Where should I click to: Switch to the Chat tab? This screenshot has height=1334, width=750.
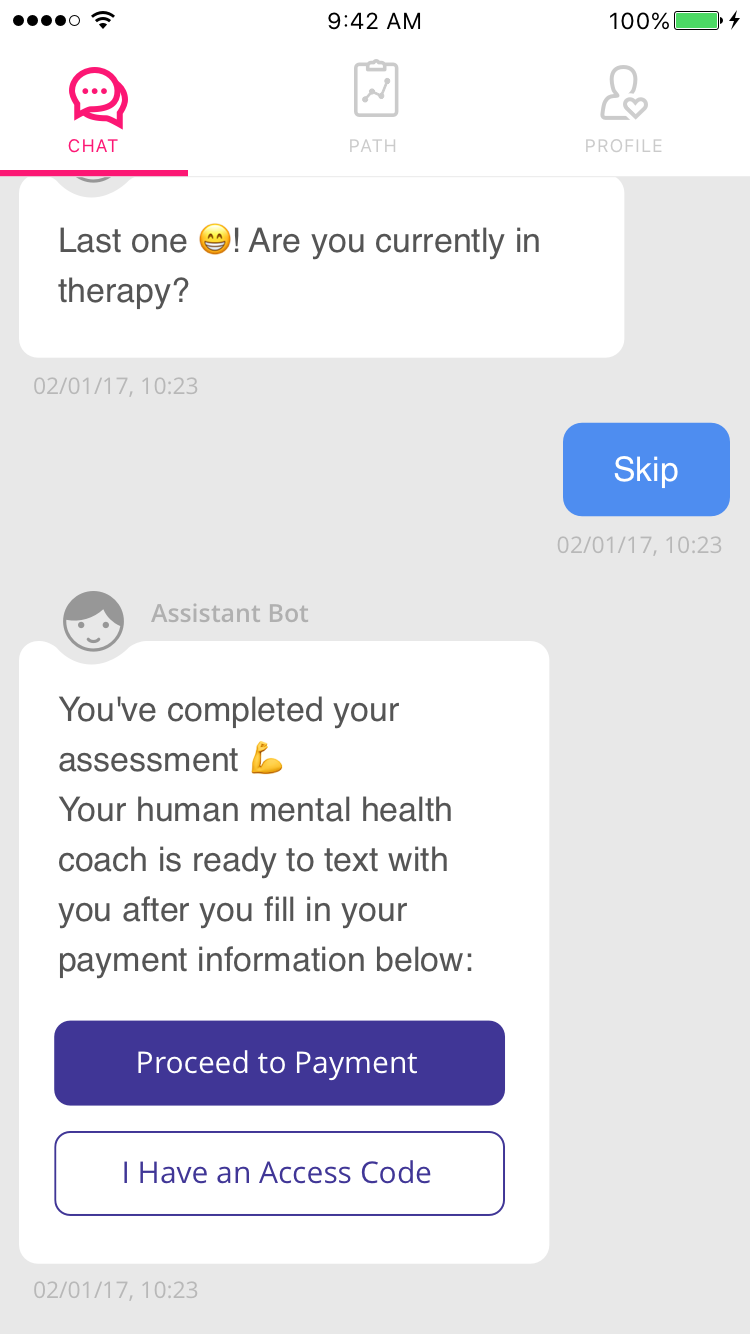[x=94, y=110]
